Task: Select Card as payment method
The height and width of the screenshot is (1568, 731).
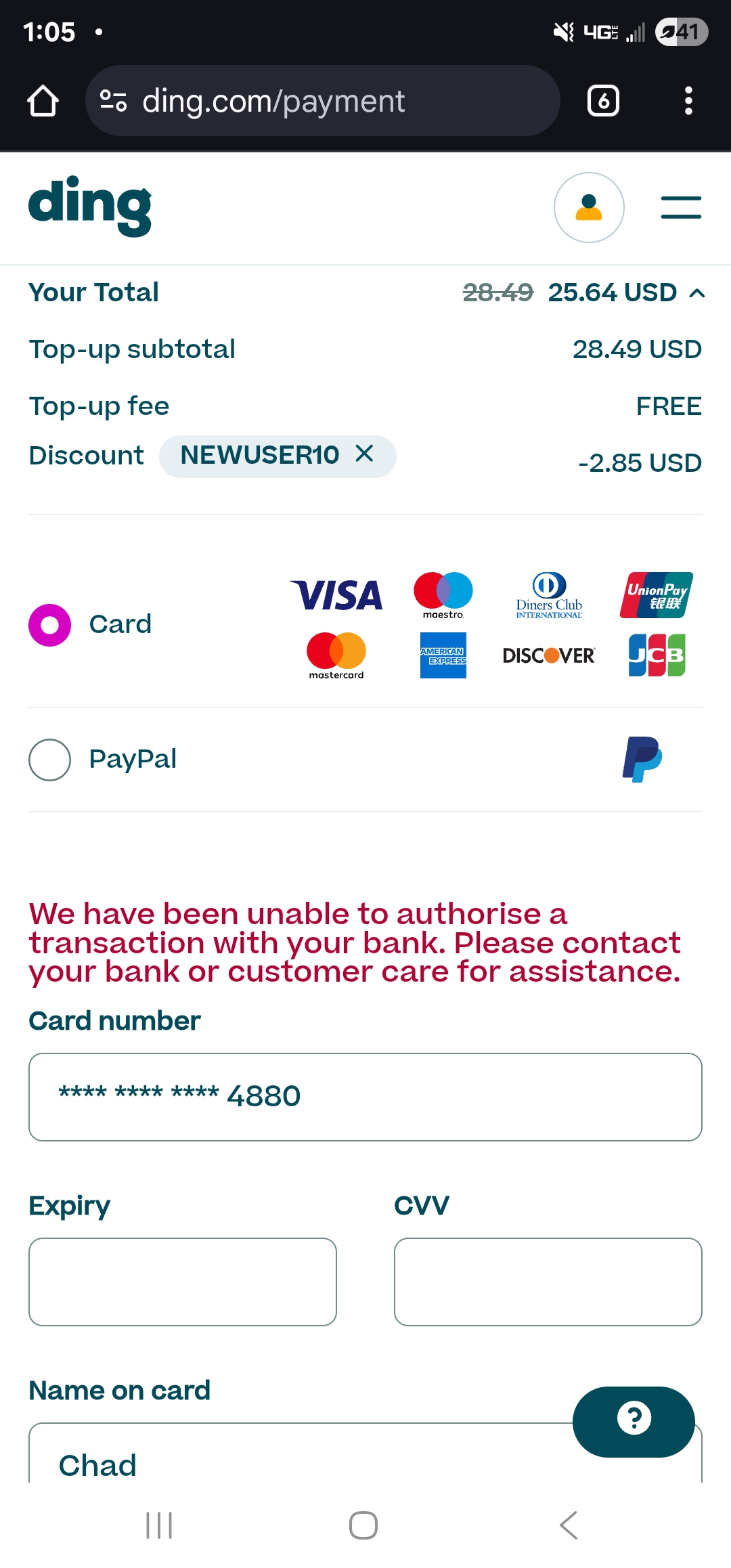Action: click(49, 625)
